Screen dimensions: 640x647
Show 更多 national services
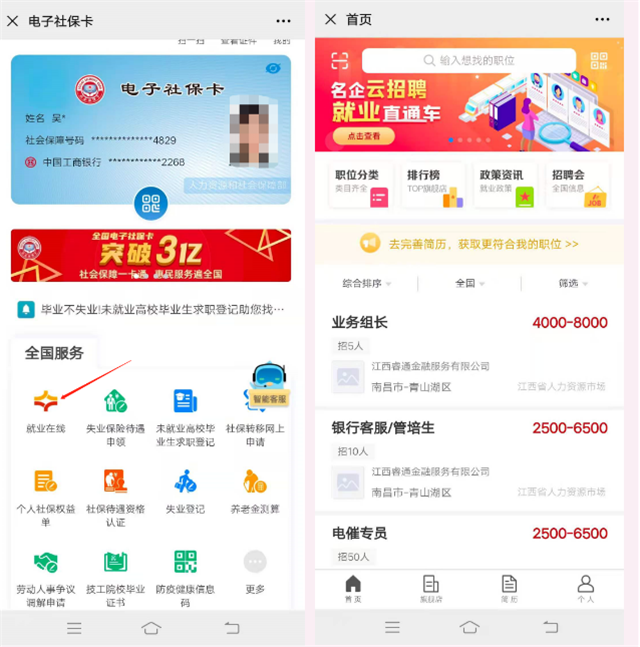255,570
